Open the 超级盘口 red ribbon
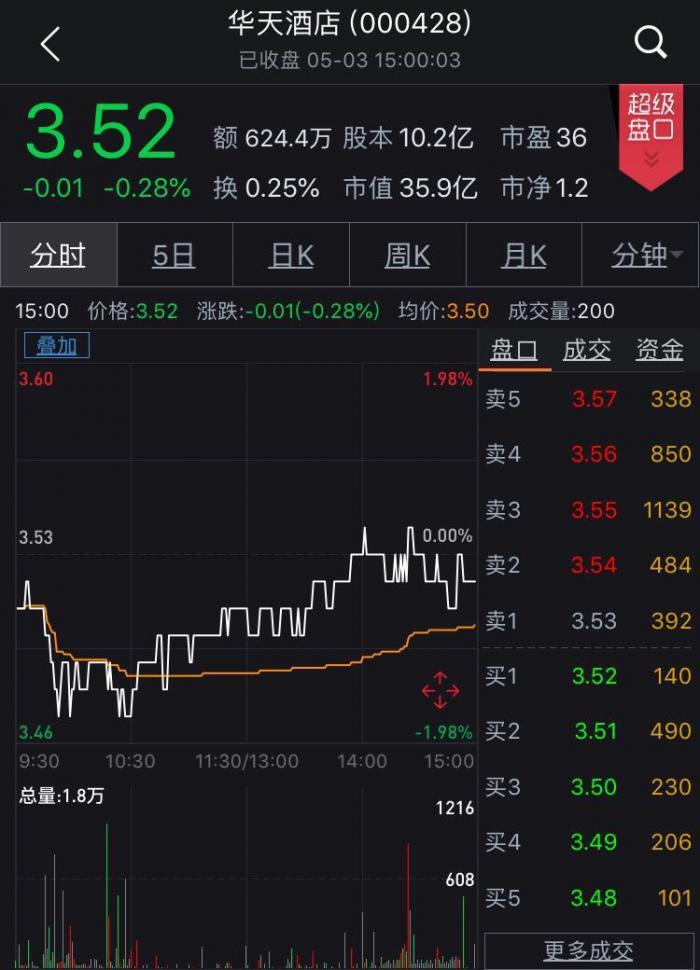Image resolution: width=700 pixels, height=970 pixels. (x=651, y=130)
